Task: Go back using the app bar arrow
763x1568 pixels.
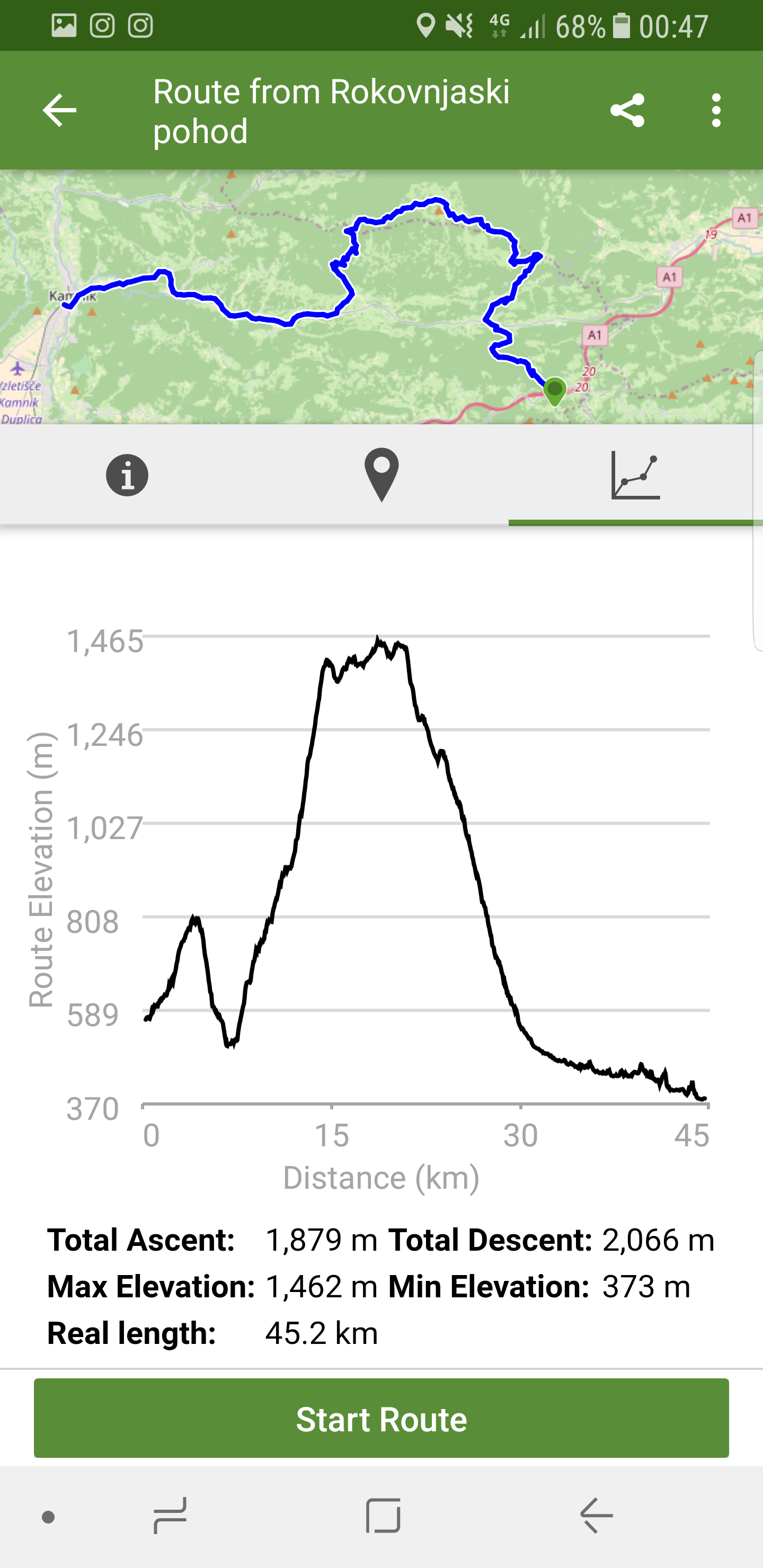Action: point(59,110)
